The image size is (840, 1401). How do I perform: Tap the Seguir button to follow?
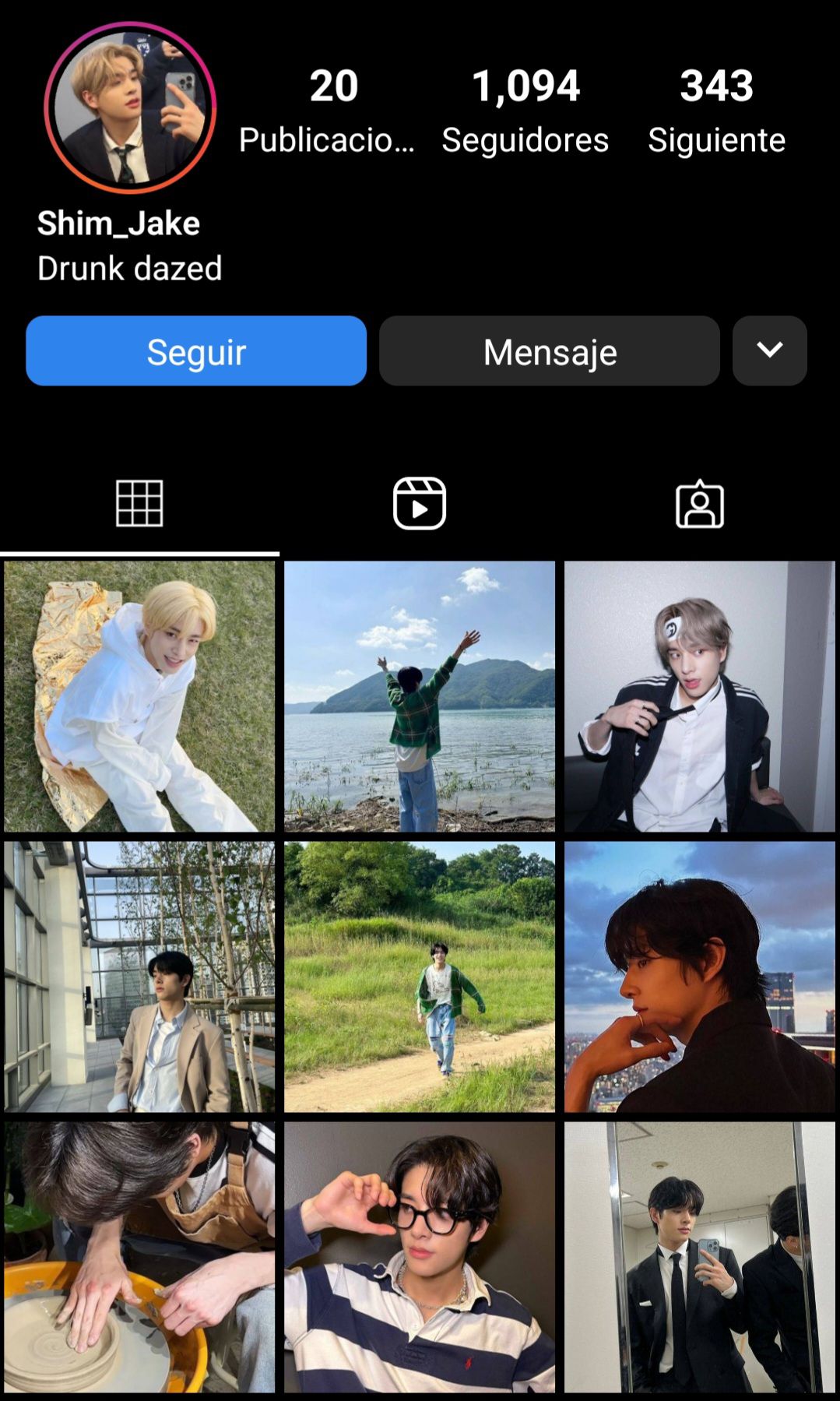pos(196,350)
